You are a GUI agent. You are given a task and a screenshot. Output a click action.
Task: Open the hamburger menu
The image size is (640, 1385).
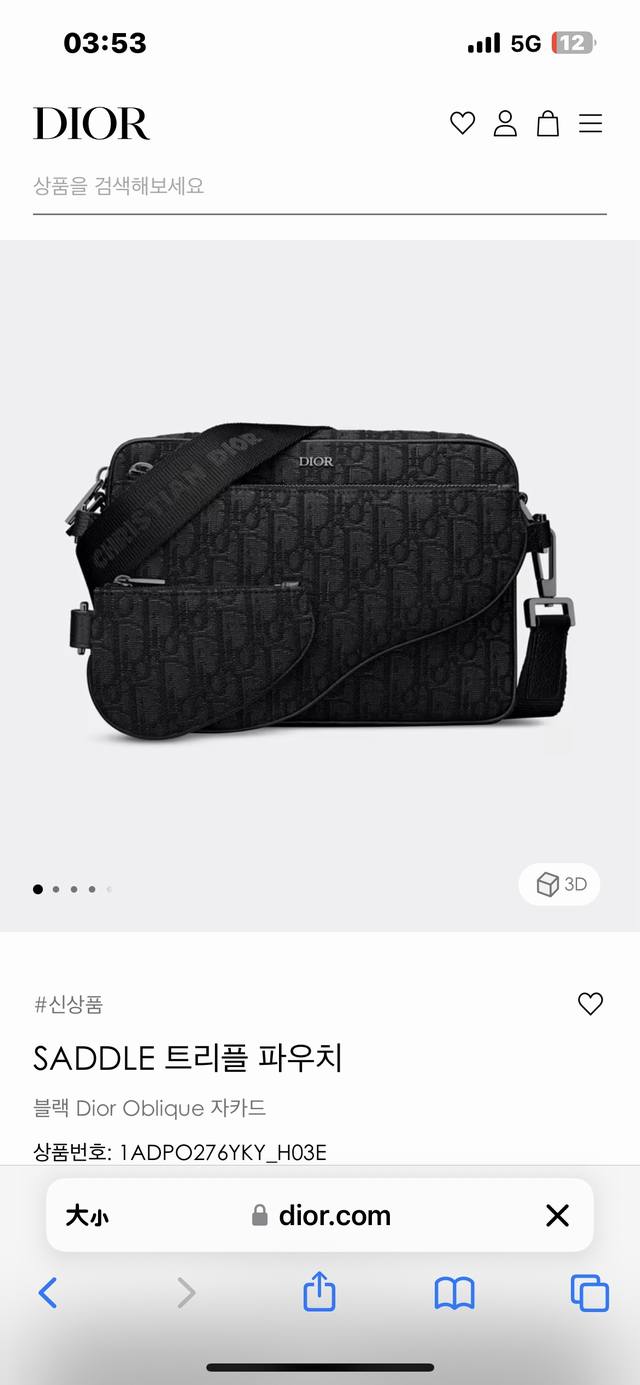(591, 124)
